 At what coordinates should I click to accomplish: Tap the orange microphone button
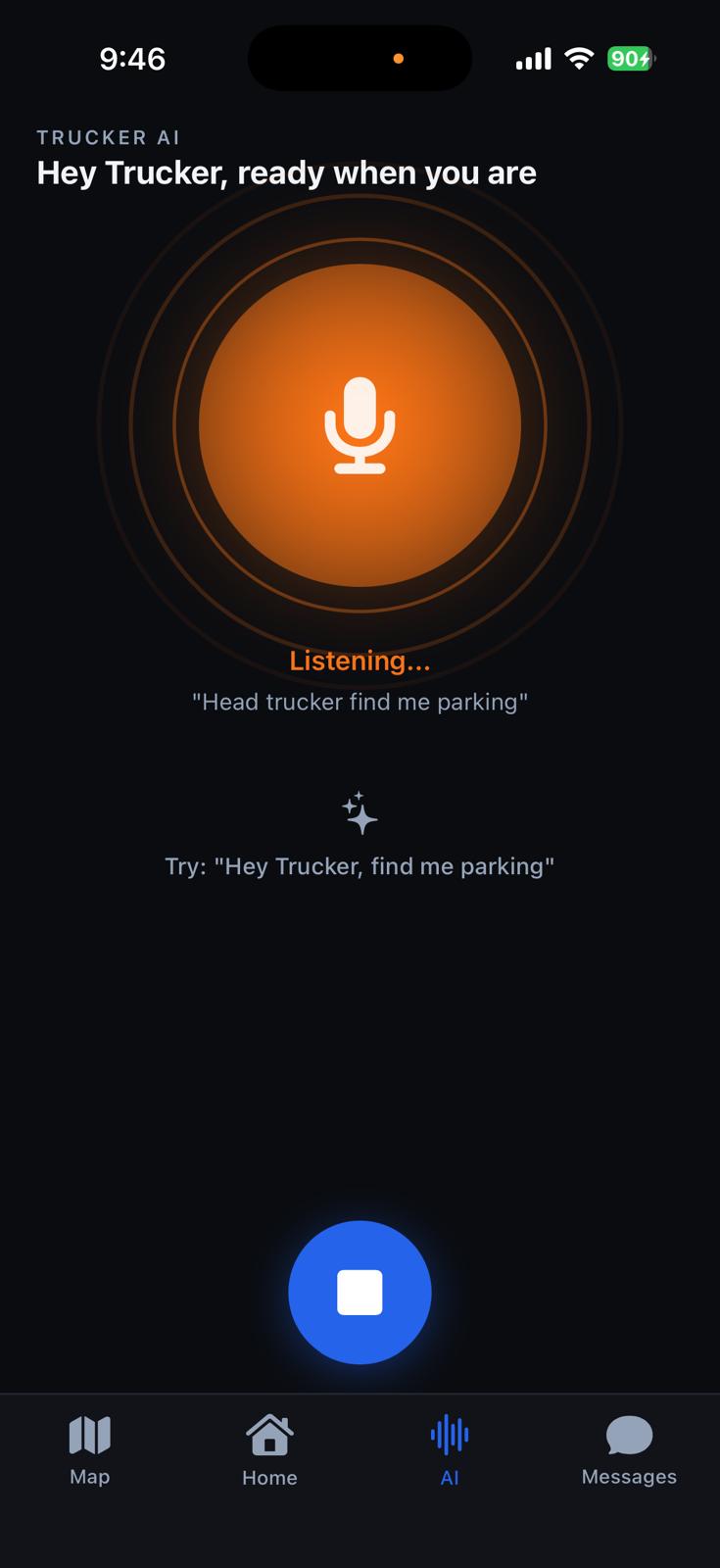point(360,425)
